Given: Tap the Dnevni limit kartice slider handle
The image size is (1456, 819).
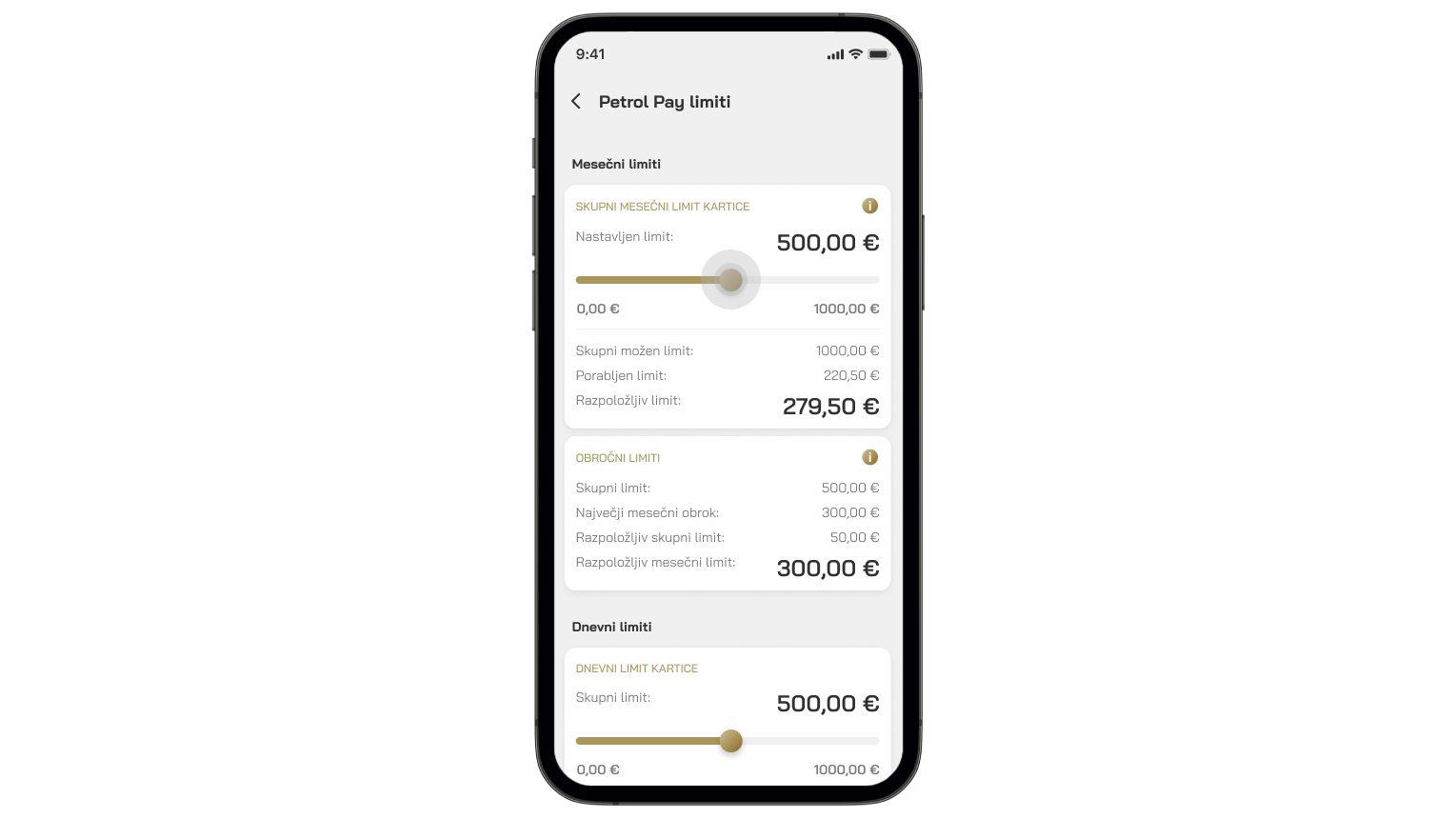Looking at the screenshot, I should click(x=730, y=741).
